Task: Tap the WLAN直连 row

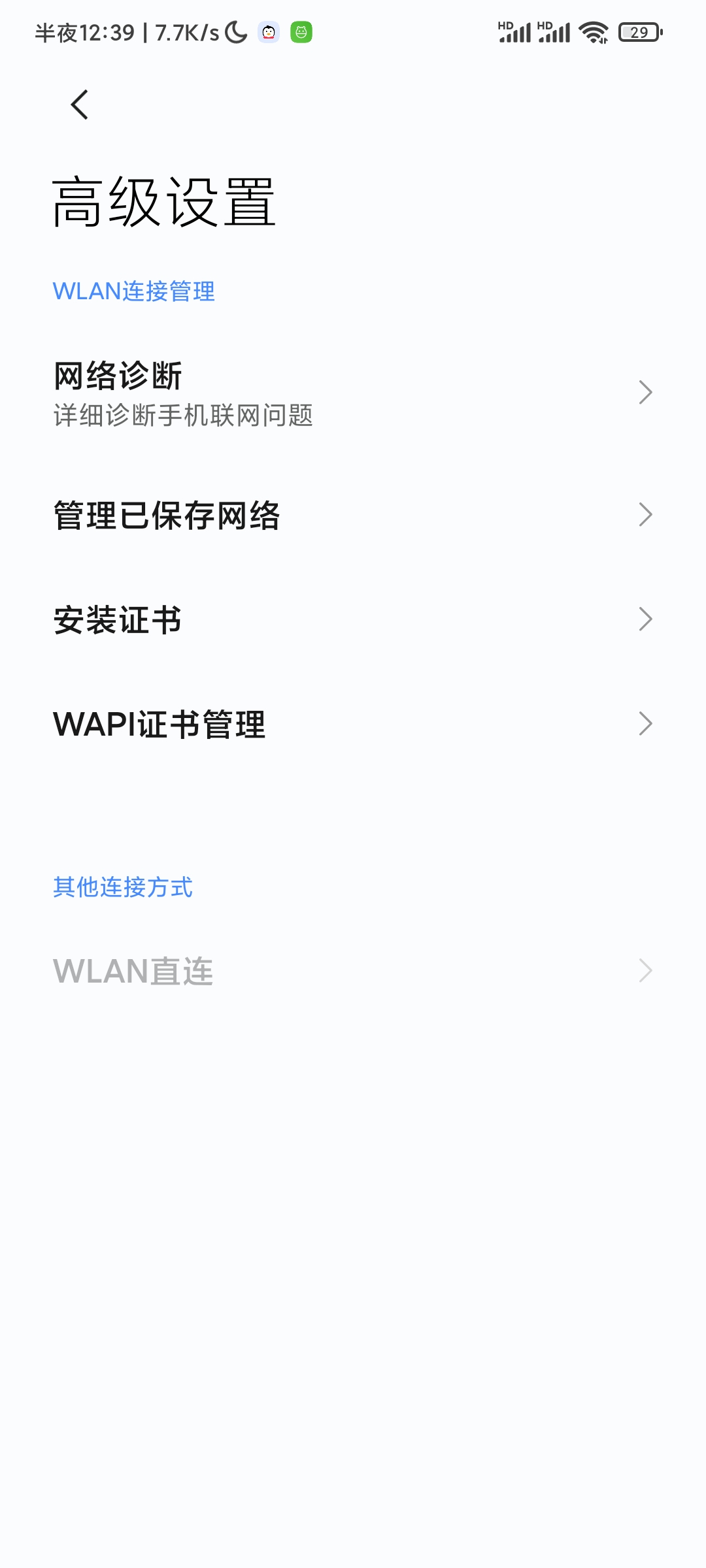Action: click(x=353, y=971)
